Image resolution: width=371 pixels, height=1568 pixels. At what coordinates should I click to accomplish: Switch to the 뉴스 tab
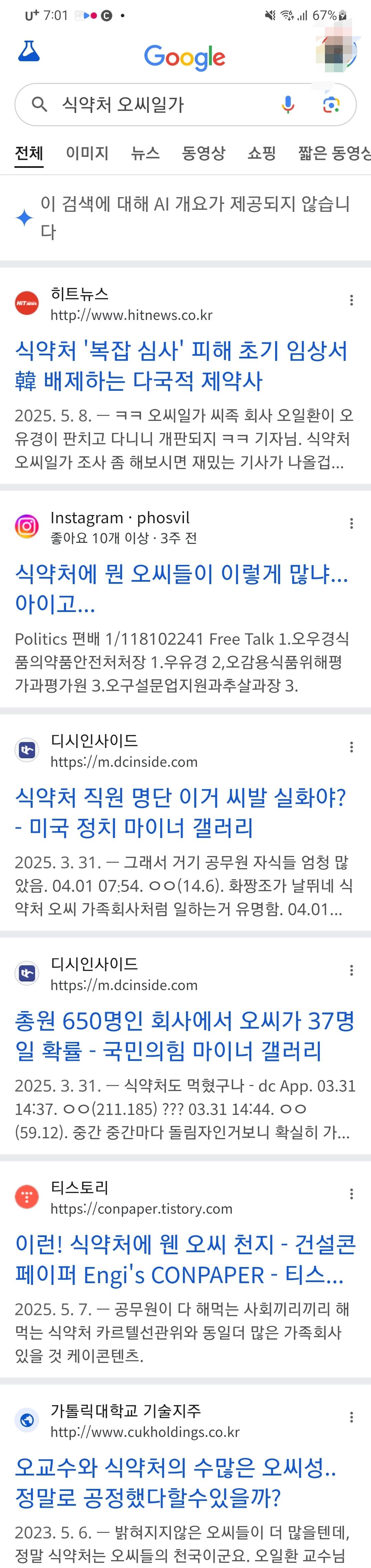point(145,153)
